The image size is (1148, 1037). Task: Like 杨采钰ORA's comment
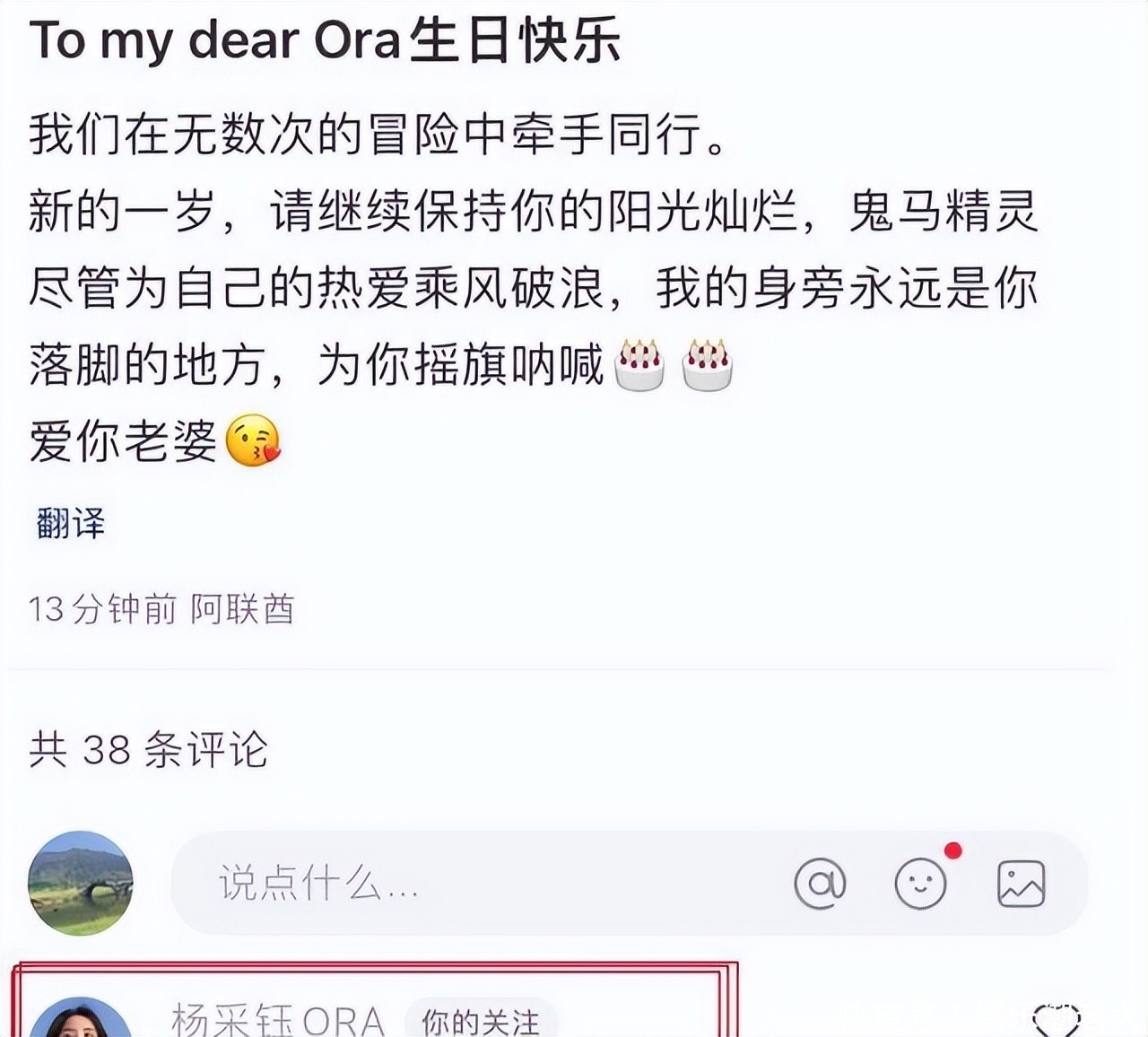(1057, 1023)
